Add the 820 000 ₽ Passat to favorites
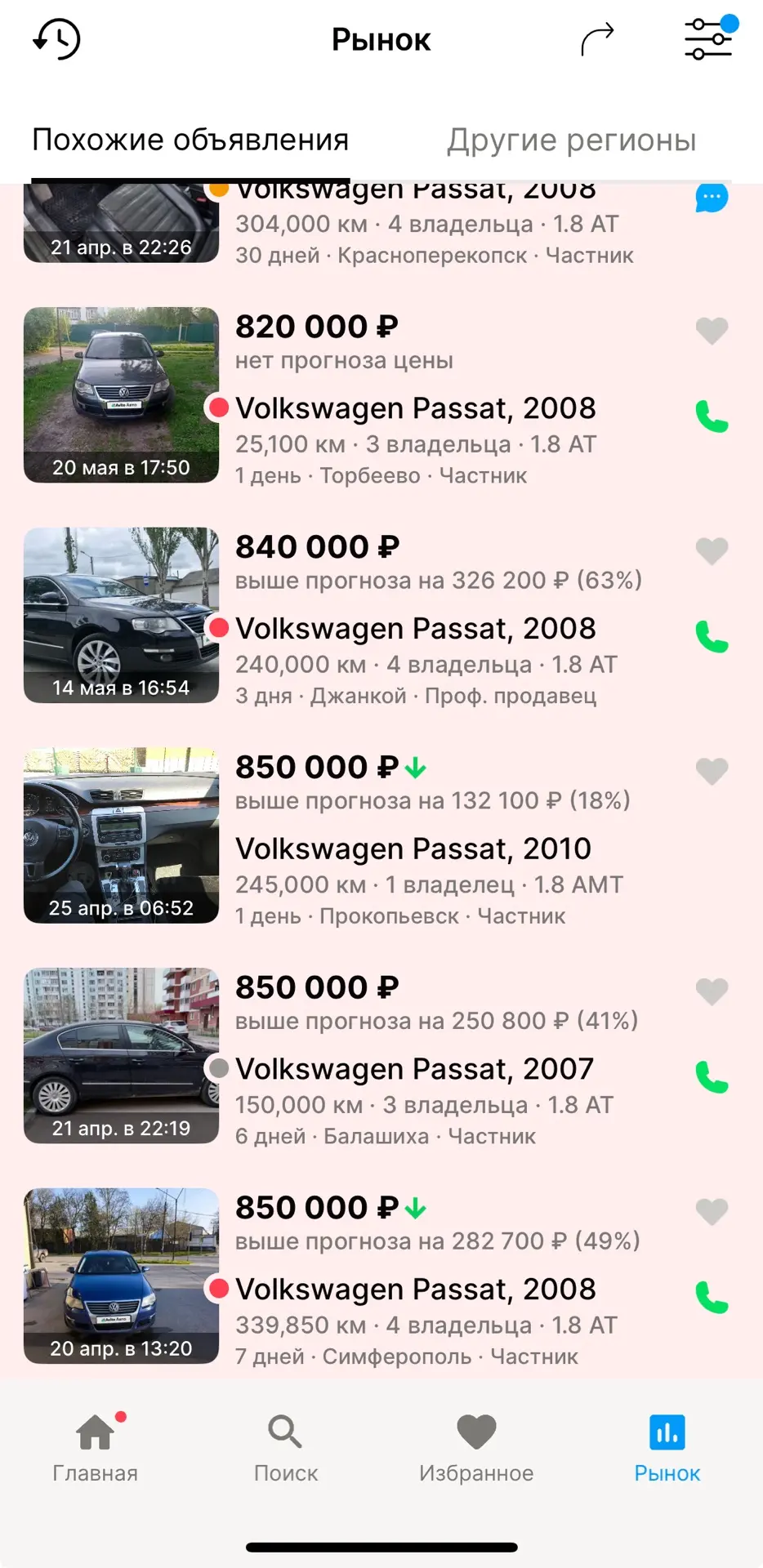The width and height of the screenshot is (763, 1568). click(x=712, y=331)
